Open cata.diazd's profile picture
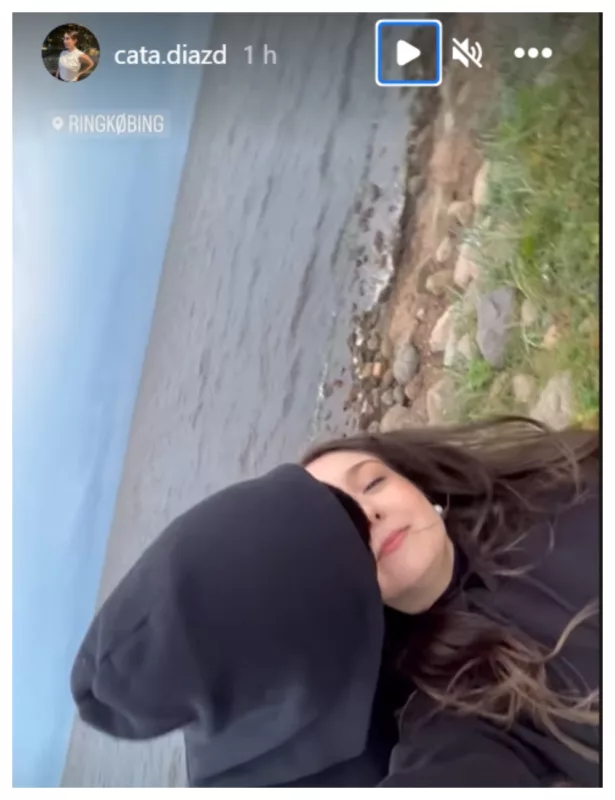615x800 pixels. (x=70, y=53)
